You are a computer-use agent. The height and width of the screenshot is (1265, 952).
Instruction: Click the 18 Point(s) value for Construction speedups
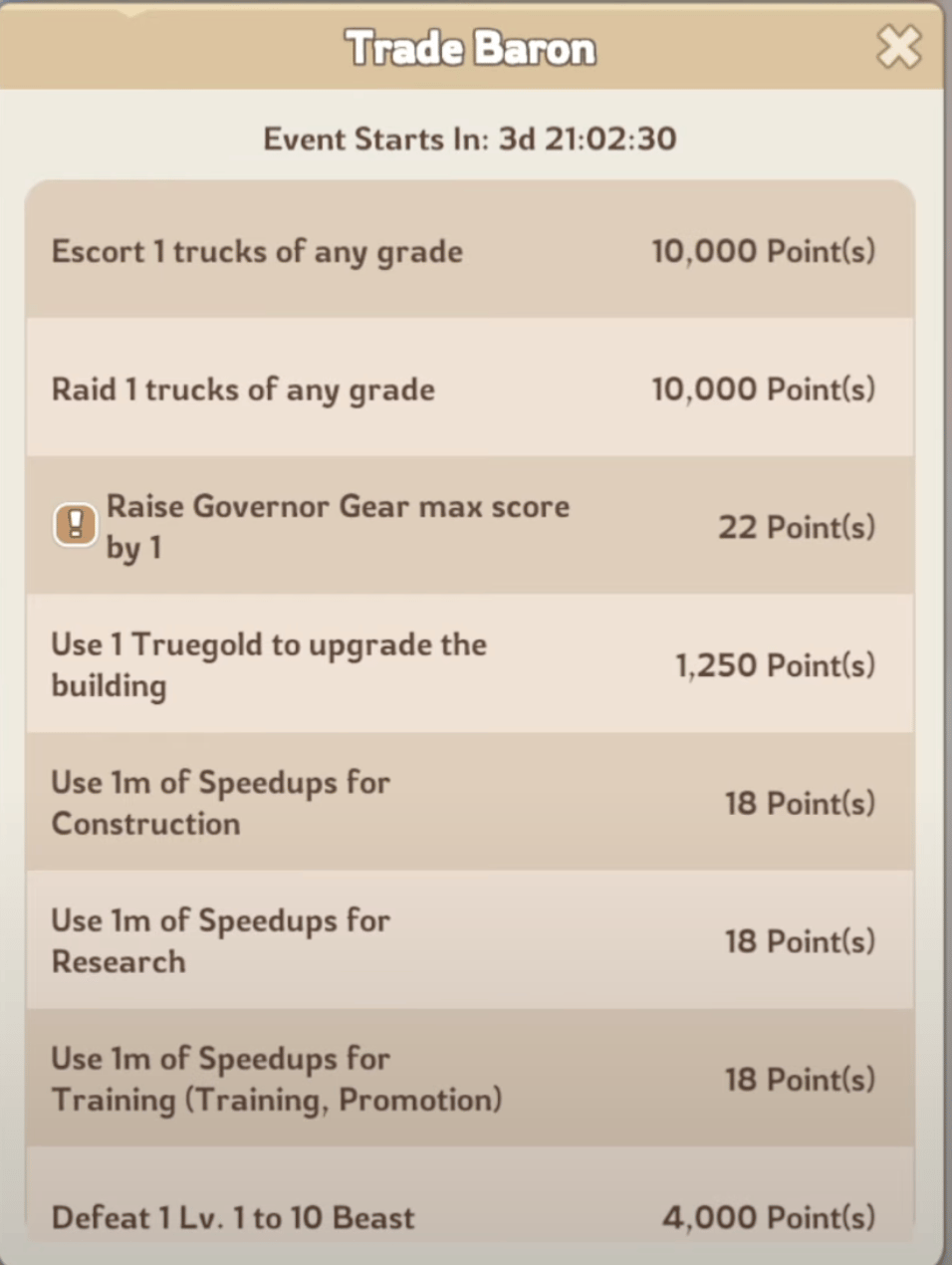(800, 803)
